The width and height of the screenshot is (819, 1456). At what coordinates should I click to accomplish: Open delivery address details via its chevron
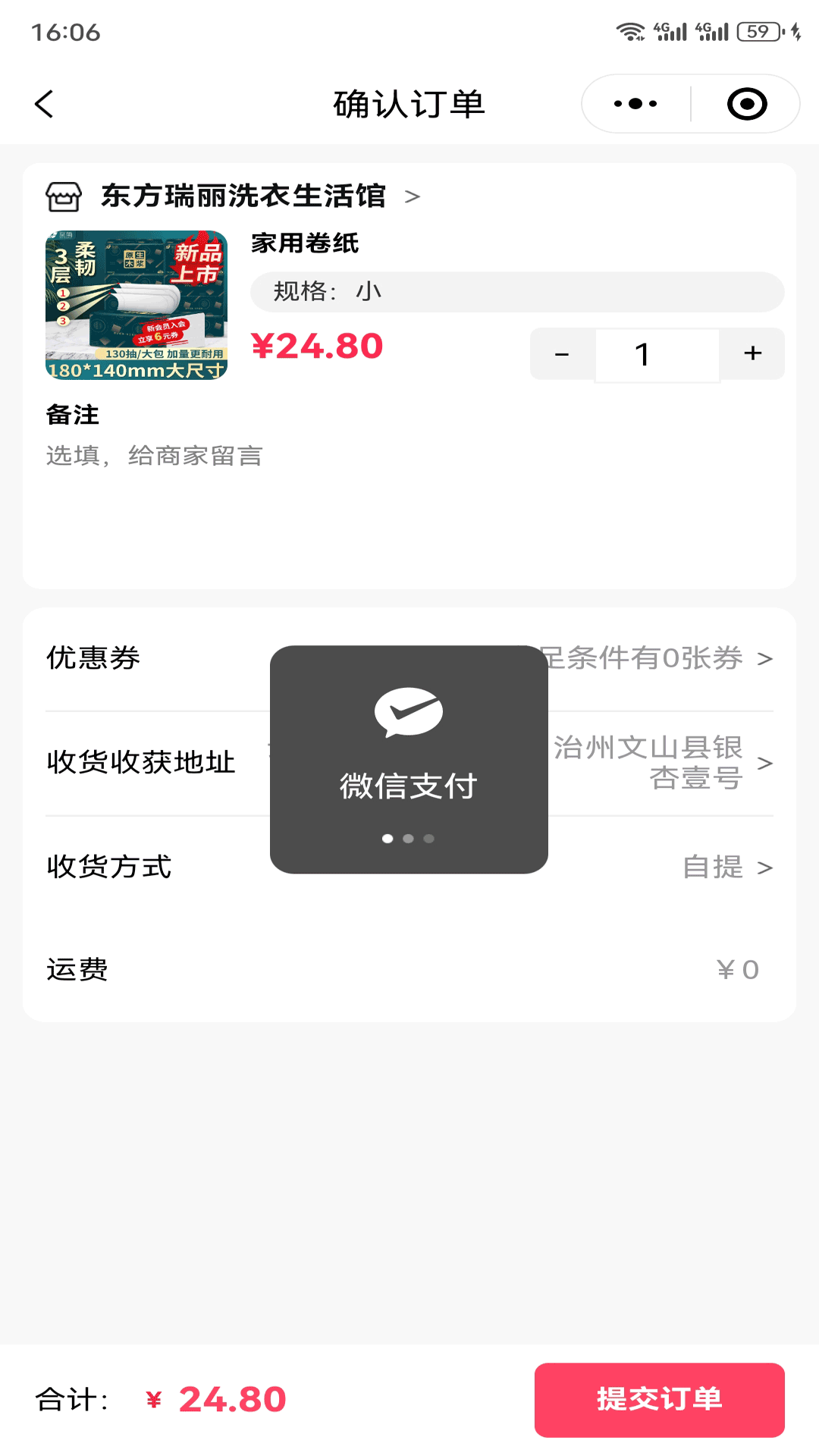pyautogui.click(x=767, y=763)
